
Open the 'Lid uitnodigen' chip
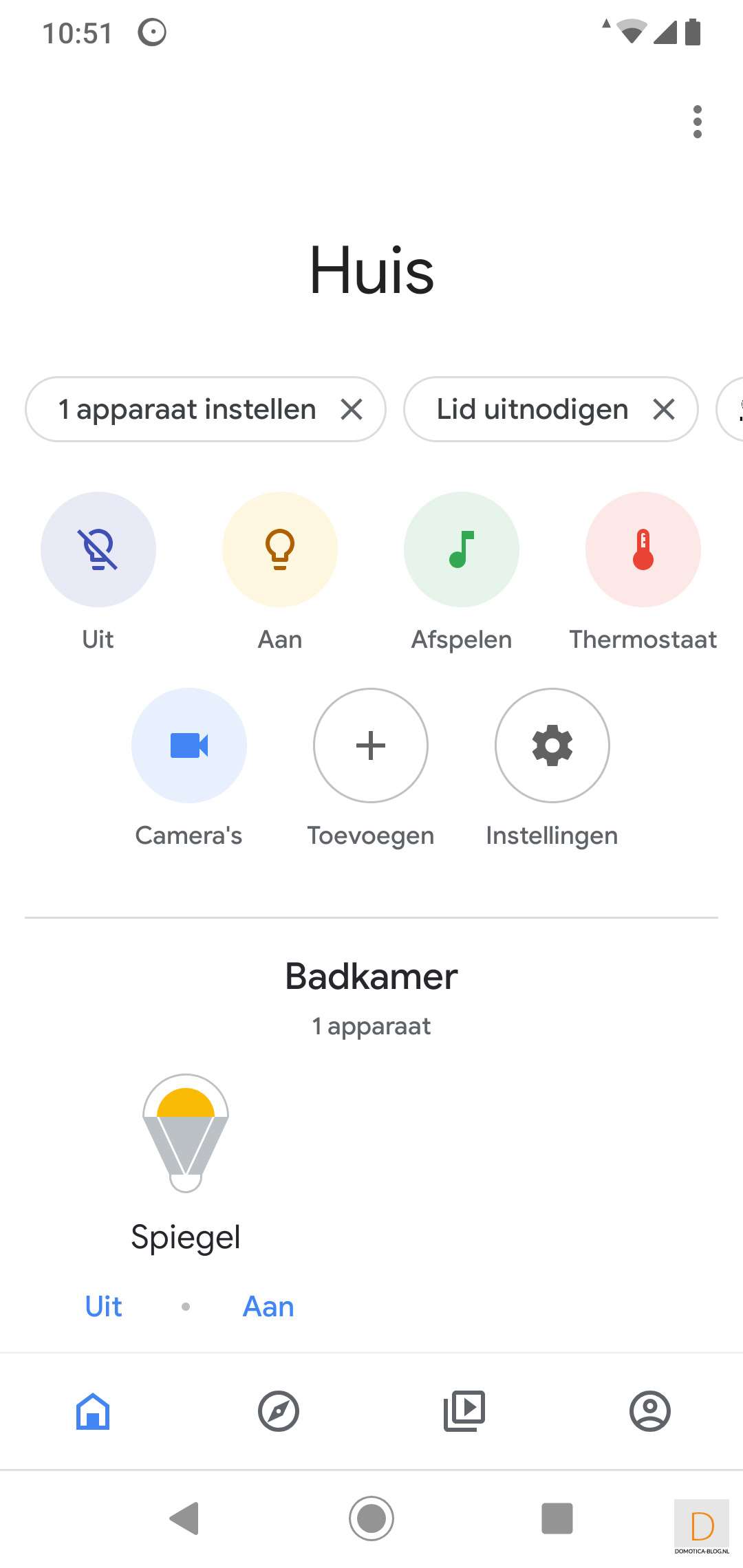point(531,409)
